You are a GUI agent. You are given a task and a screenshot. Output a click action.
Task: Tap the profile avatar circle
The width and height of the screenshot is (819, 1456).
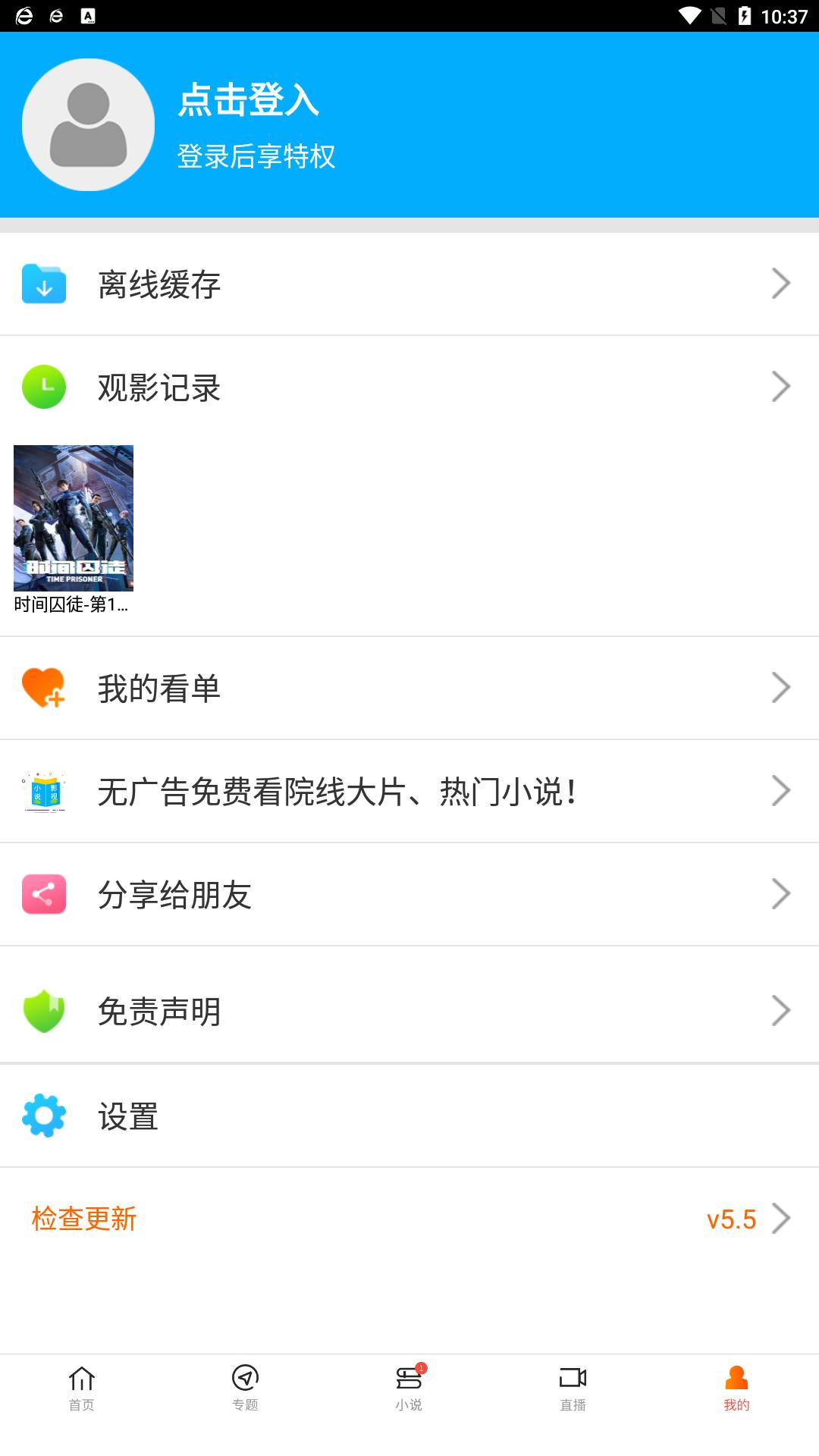pos(87,124)
